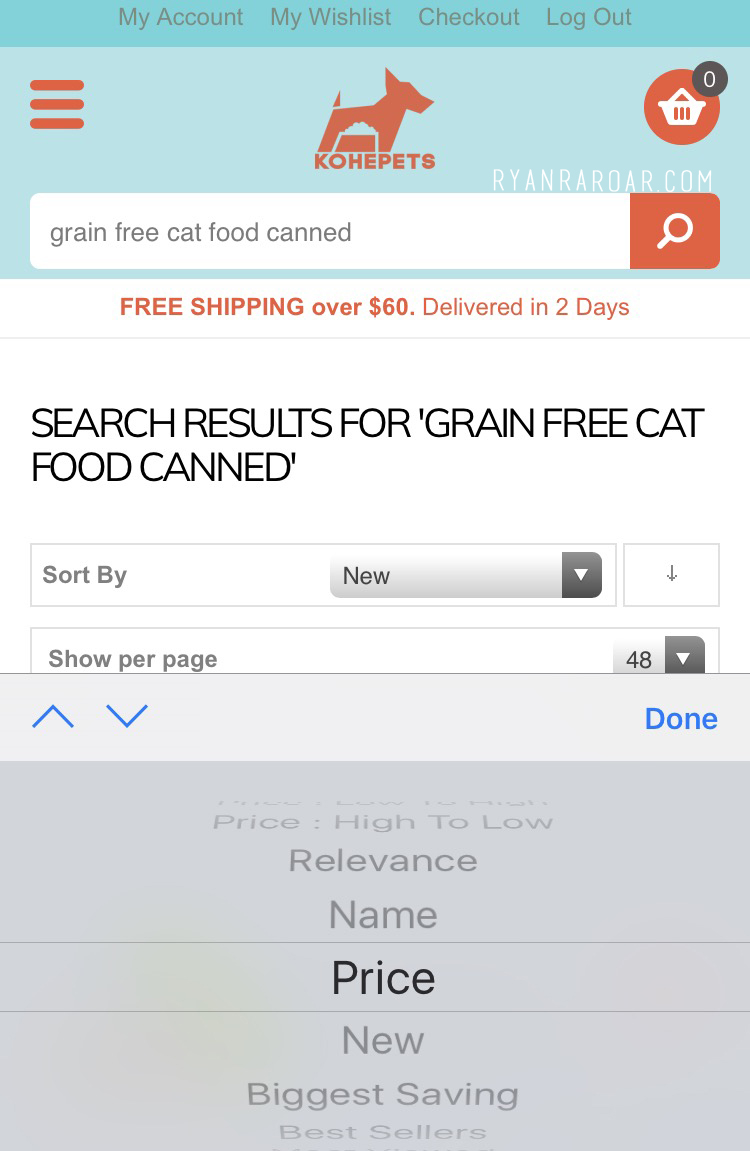The height and width of the screenshot is (1151, 750).
Task: Select Relevance in the picker
Action: tap(383, 861)
